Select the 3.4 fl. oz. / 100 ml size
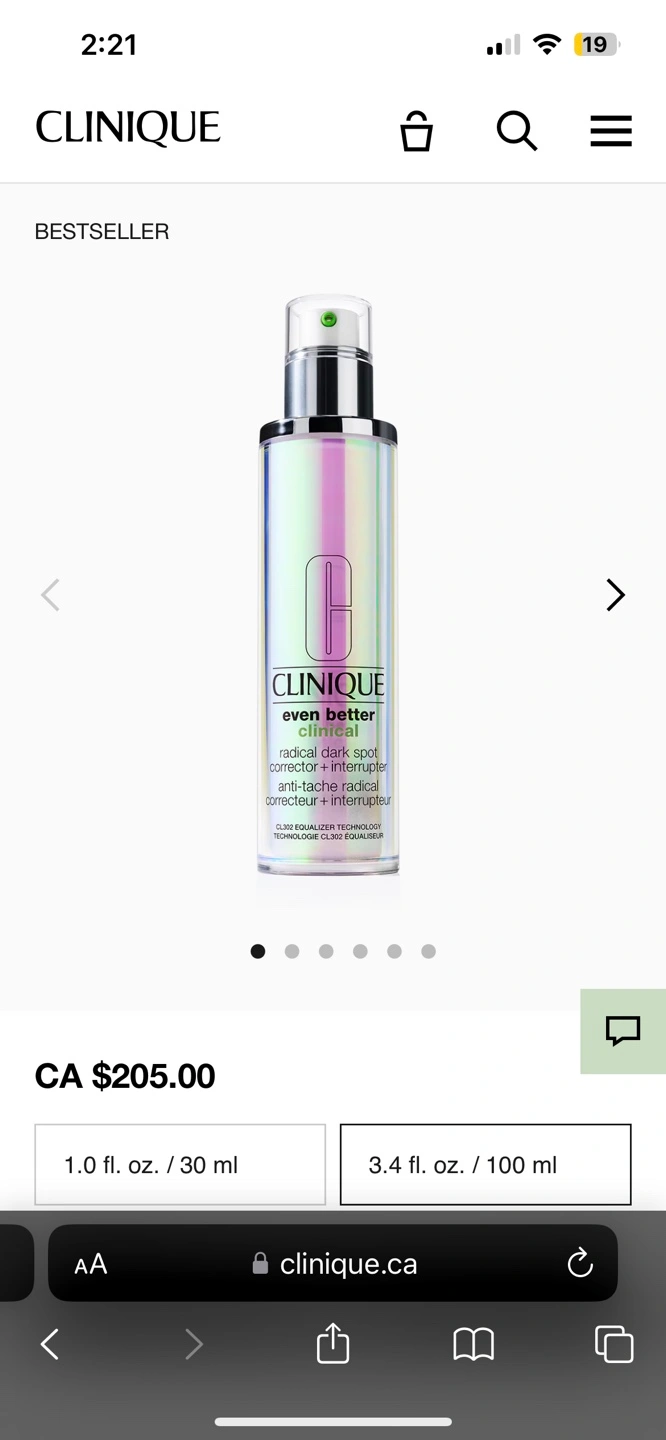The height and width of the screenshot is (1440, 666). [485, 1164]
